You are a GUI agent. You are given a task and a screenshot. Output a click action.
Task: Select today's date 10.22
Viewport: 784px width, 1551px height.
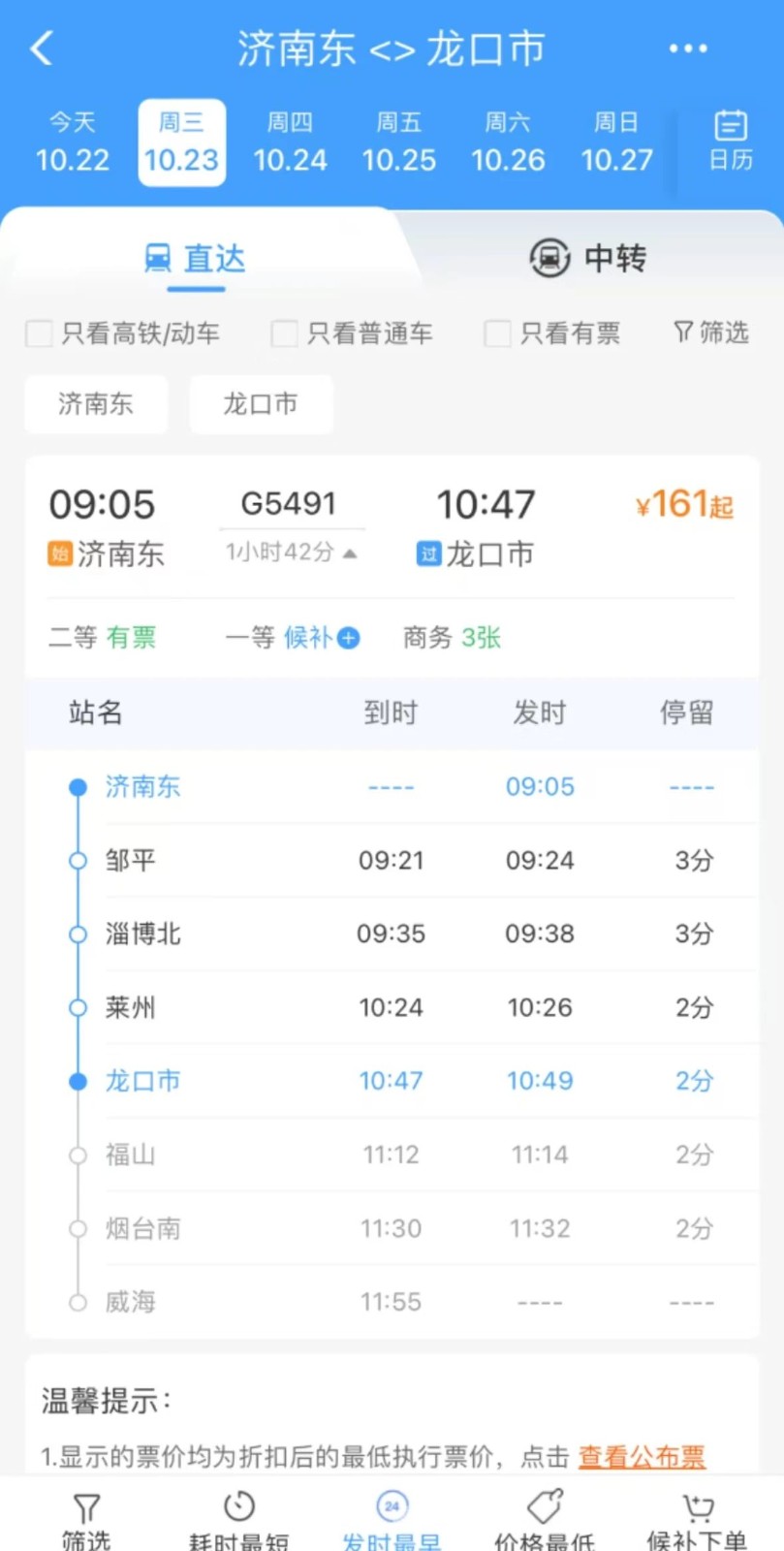[72, 142]
